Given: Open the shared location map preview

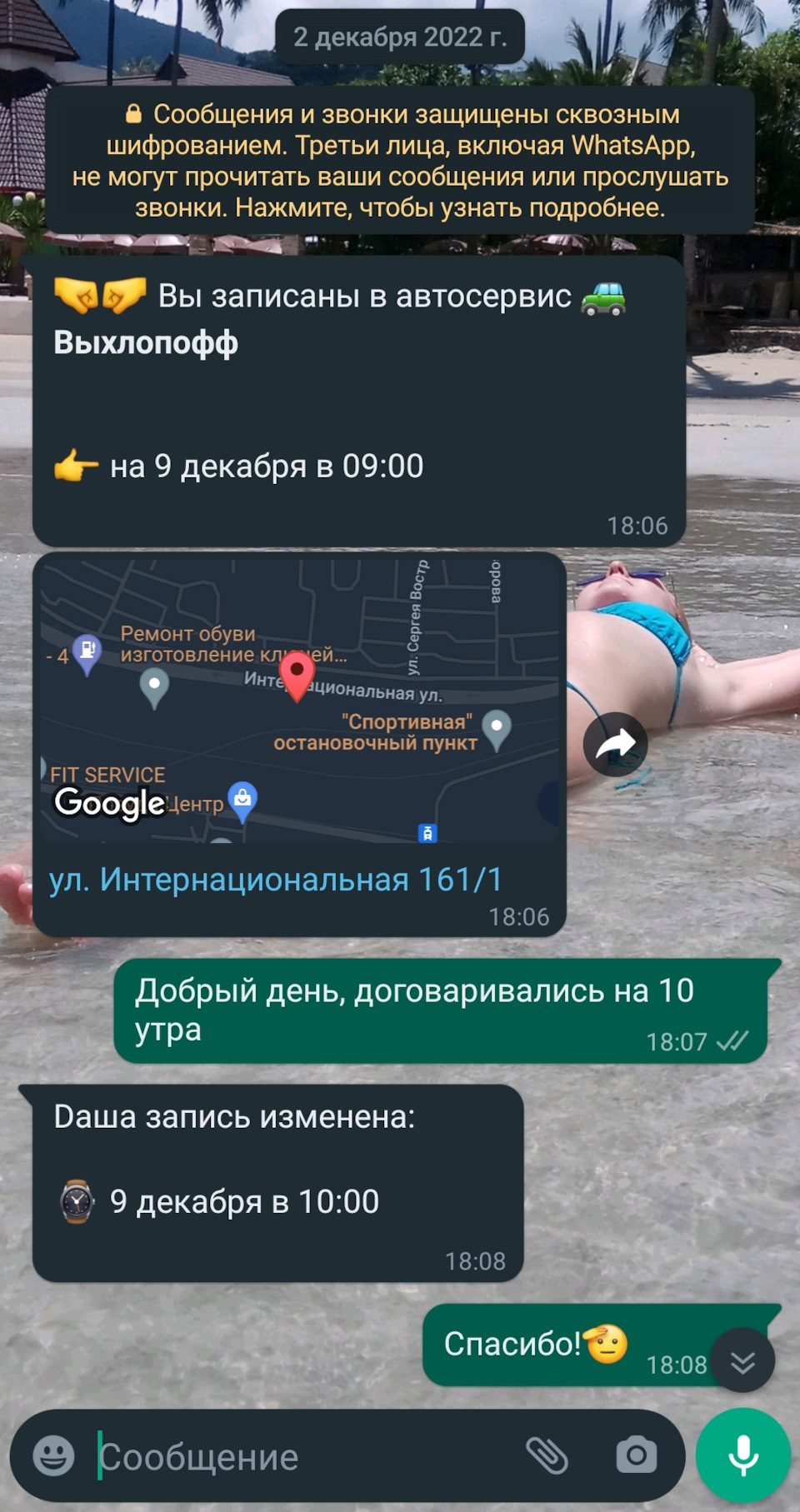Looking at the screenshot, I should 299,700.
